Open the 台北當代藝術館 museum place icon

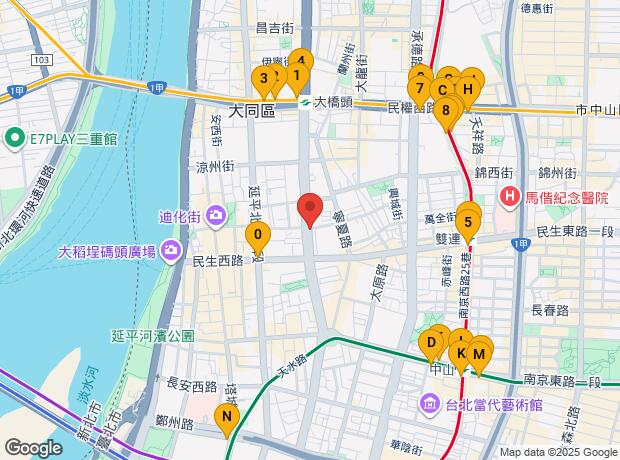tap(428, 405)
